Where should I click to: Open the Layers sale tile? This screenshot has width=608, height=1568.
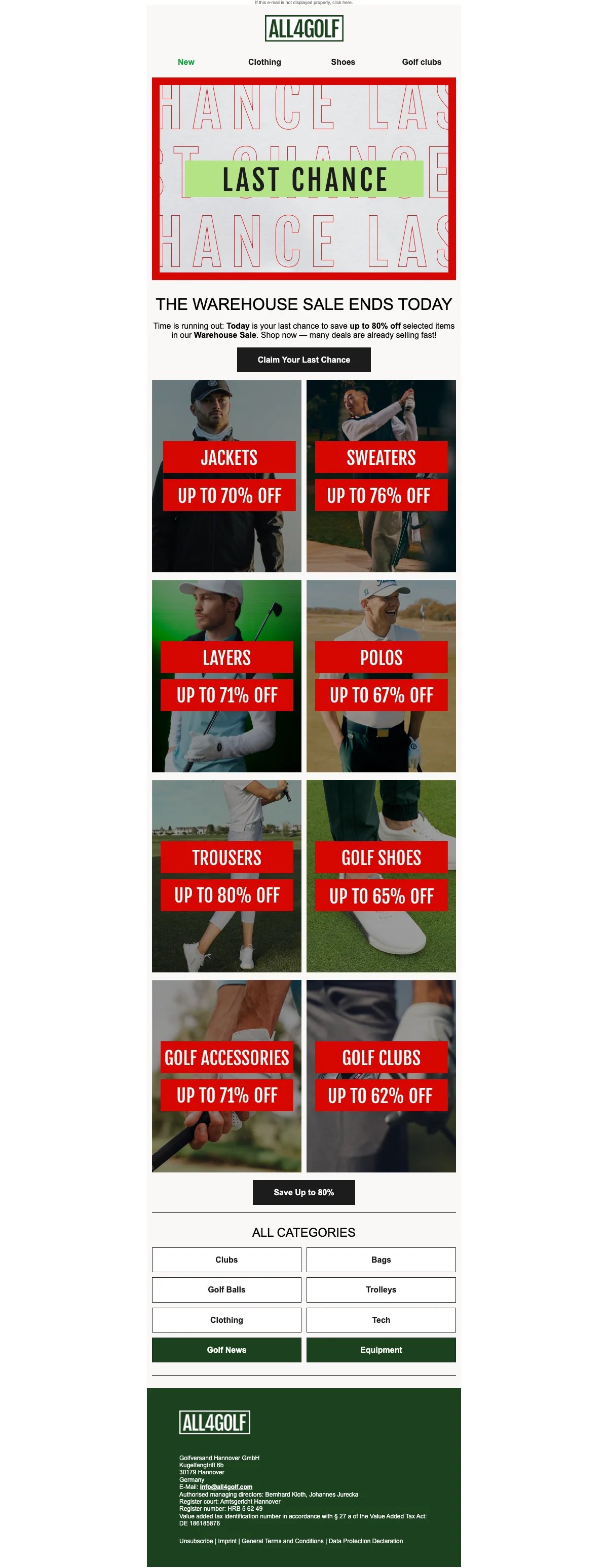(226, 676)
